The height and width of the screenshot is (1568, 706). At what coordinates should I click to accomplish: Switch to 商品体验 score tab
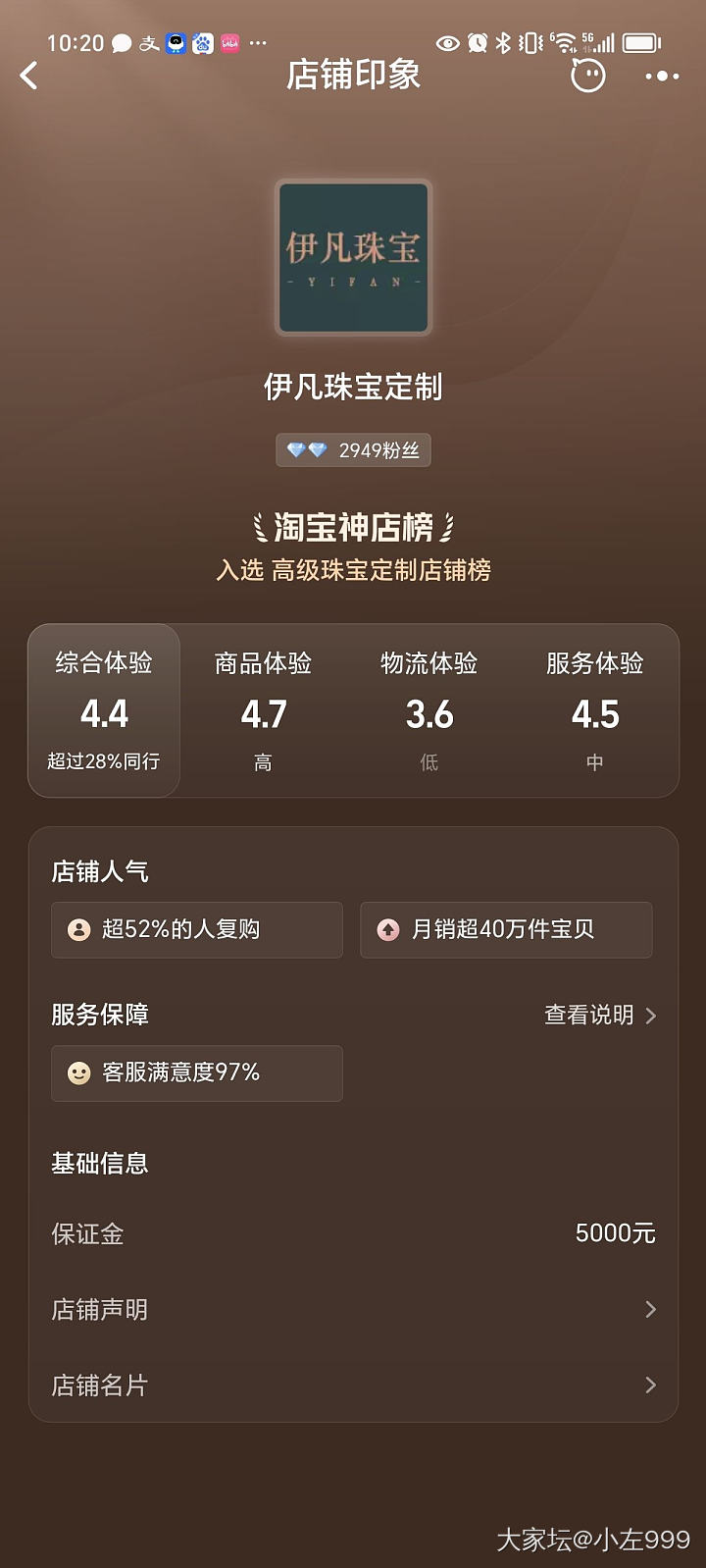coord(263,710)
